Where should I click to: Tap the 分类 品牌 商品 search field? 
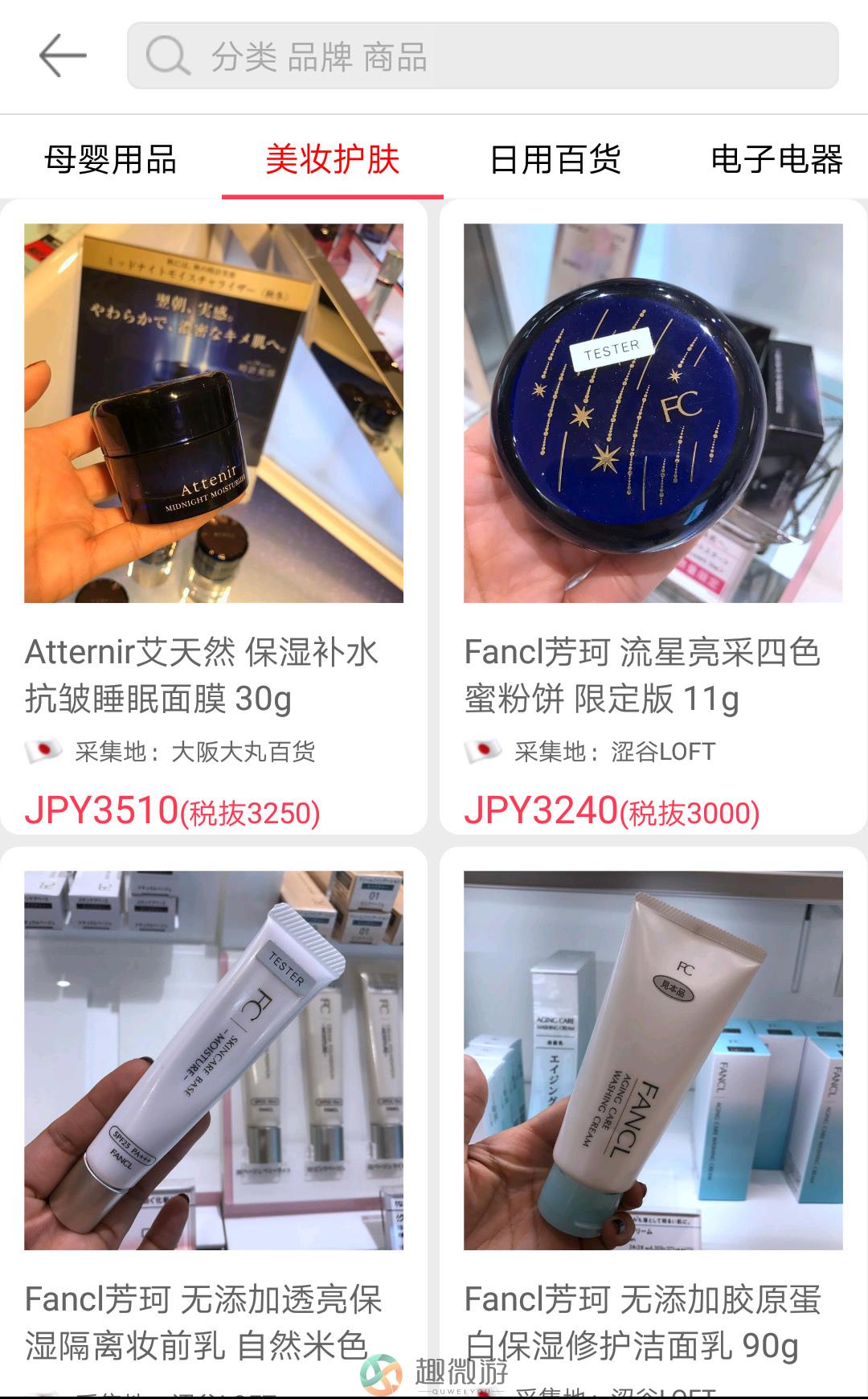(482, 56)
